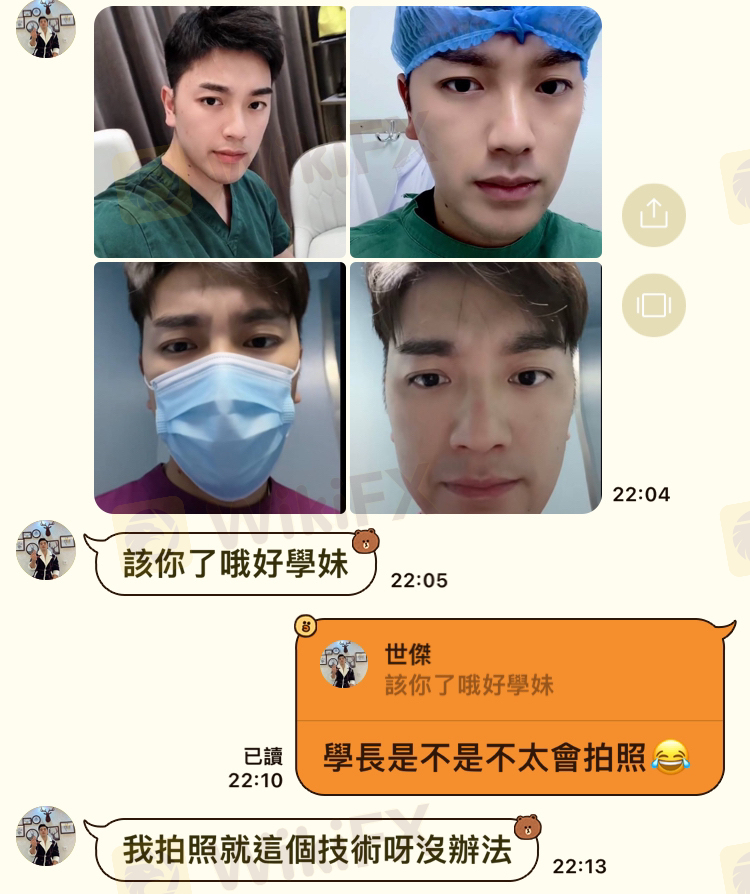Open the photo with the blue surgical cap
Image resolution: width=750 pixels, height=894 pixels.
(x=476, y=132)
